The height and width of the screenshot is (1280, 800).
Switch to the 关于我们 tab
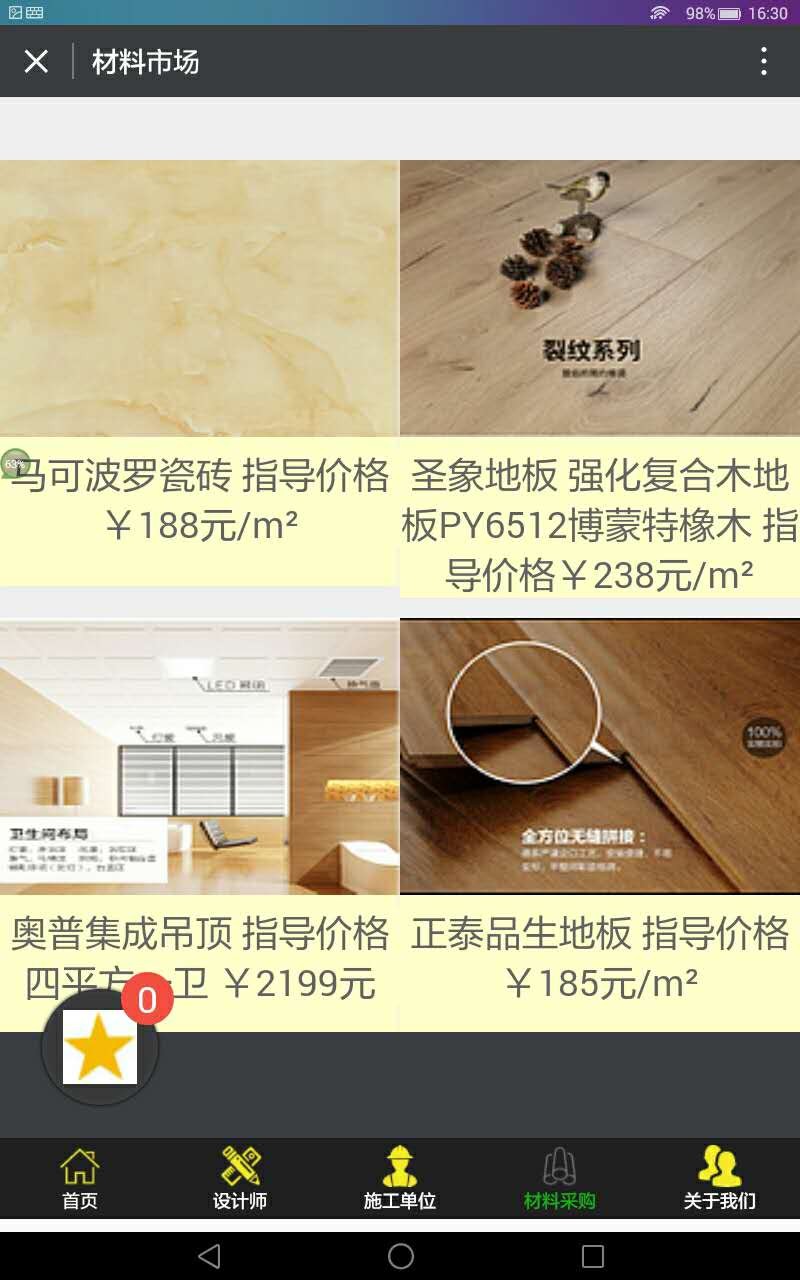coord(720,1178)
